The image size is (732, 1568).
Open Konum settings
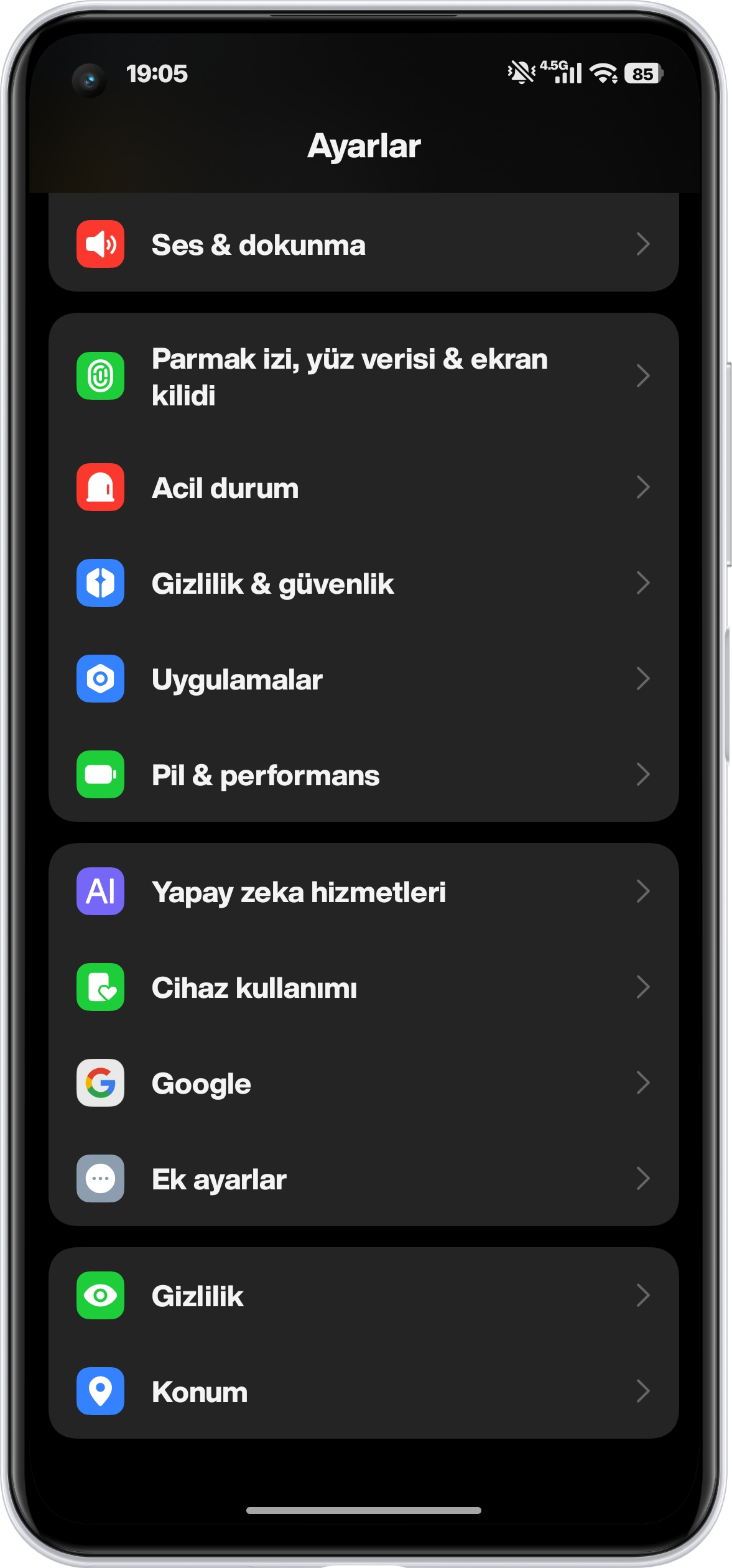(x=363, y=1392)
